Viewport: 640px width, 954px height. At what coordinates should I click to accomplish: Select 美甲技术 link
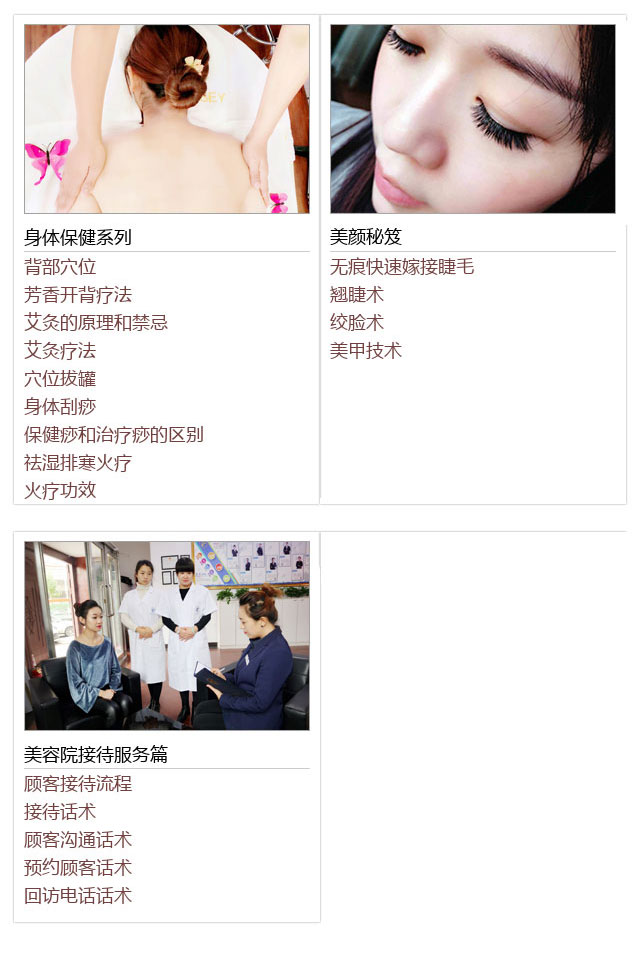pos(366,351)
